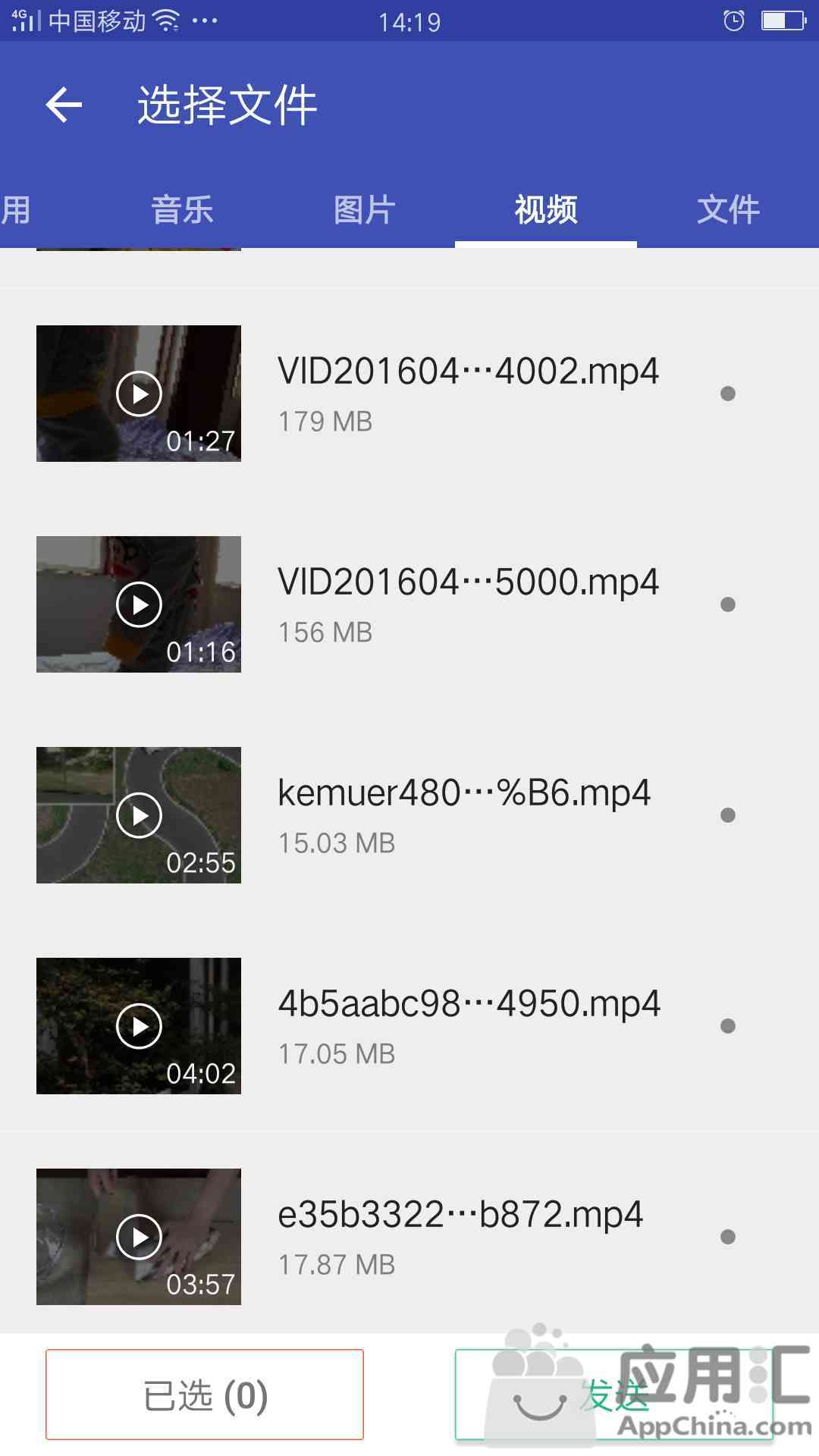Open the 4b5aabc98…4950.mp4 row
The height and width of the screenshot is (1456, 819).
coord(409,1026)
